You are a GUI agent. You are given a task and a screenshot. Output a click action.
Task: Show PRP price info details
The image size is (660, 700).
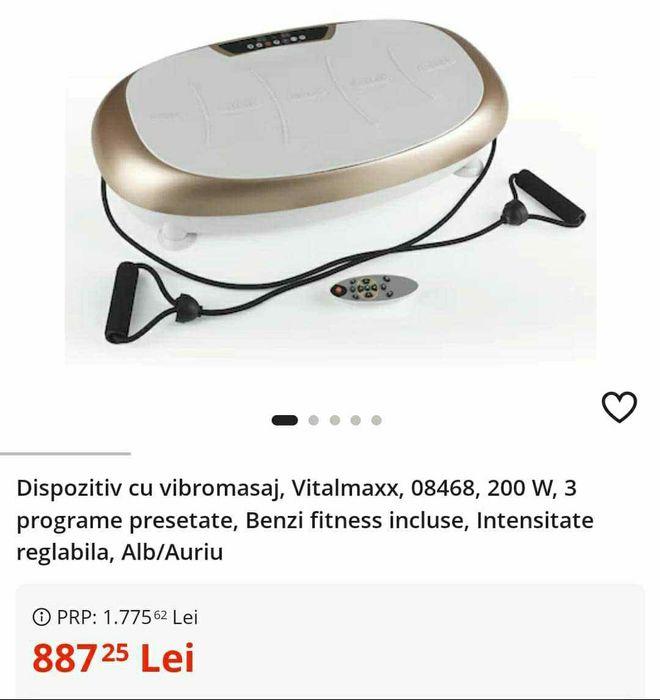(41, 617)
